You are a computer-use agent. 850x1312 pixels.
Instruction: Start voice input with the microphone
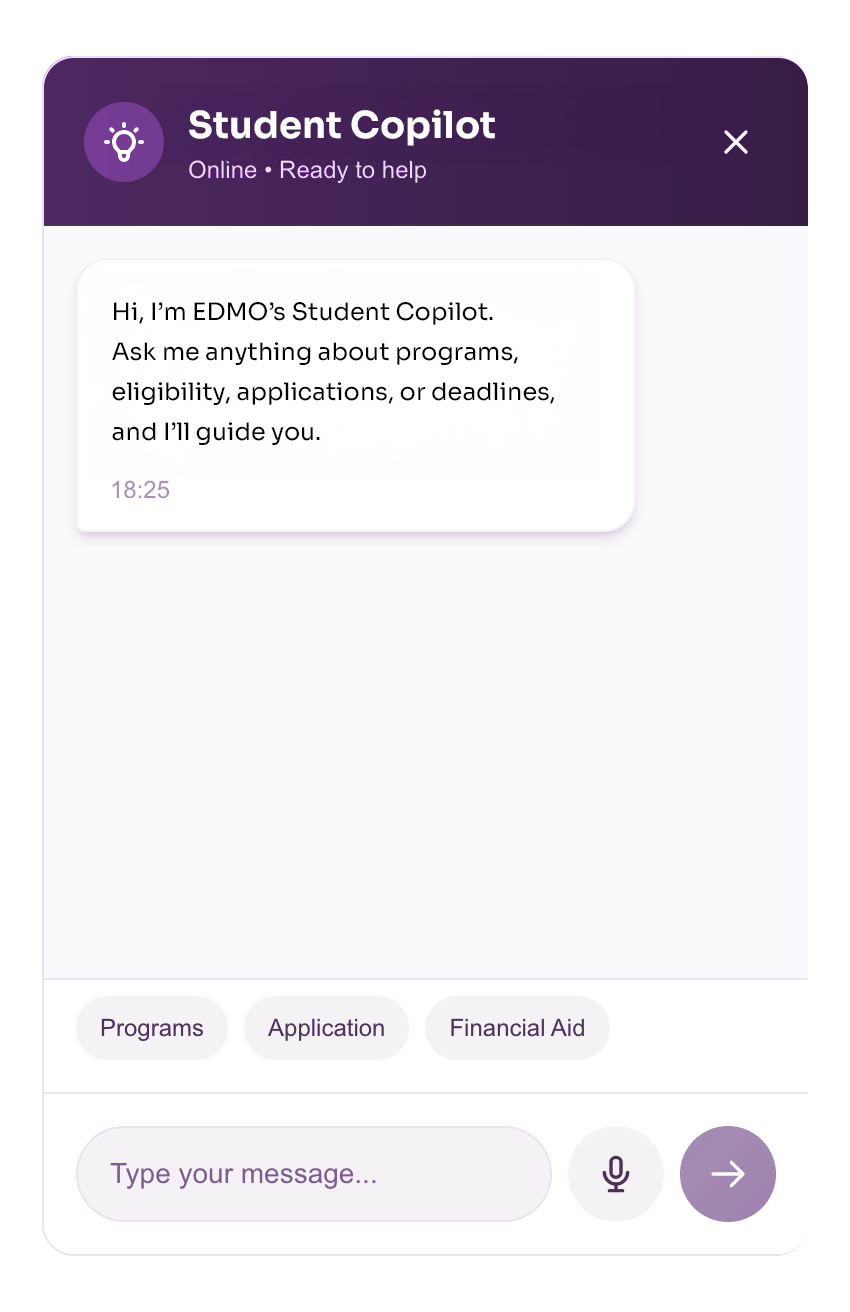pos(616,1174)
